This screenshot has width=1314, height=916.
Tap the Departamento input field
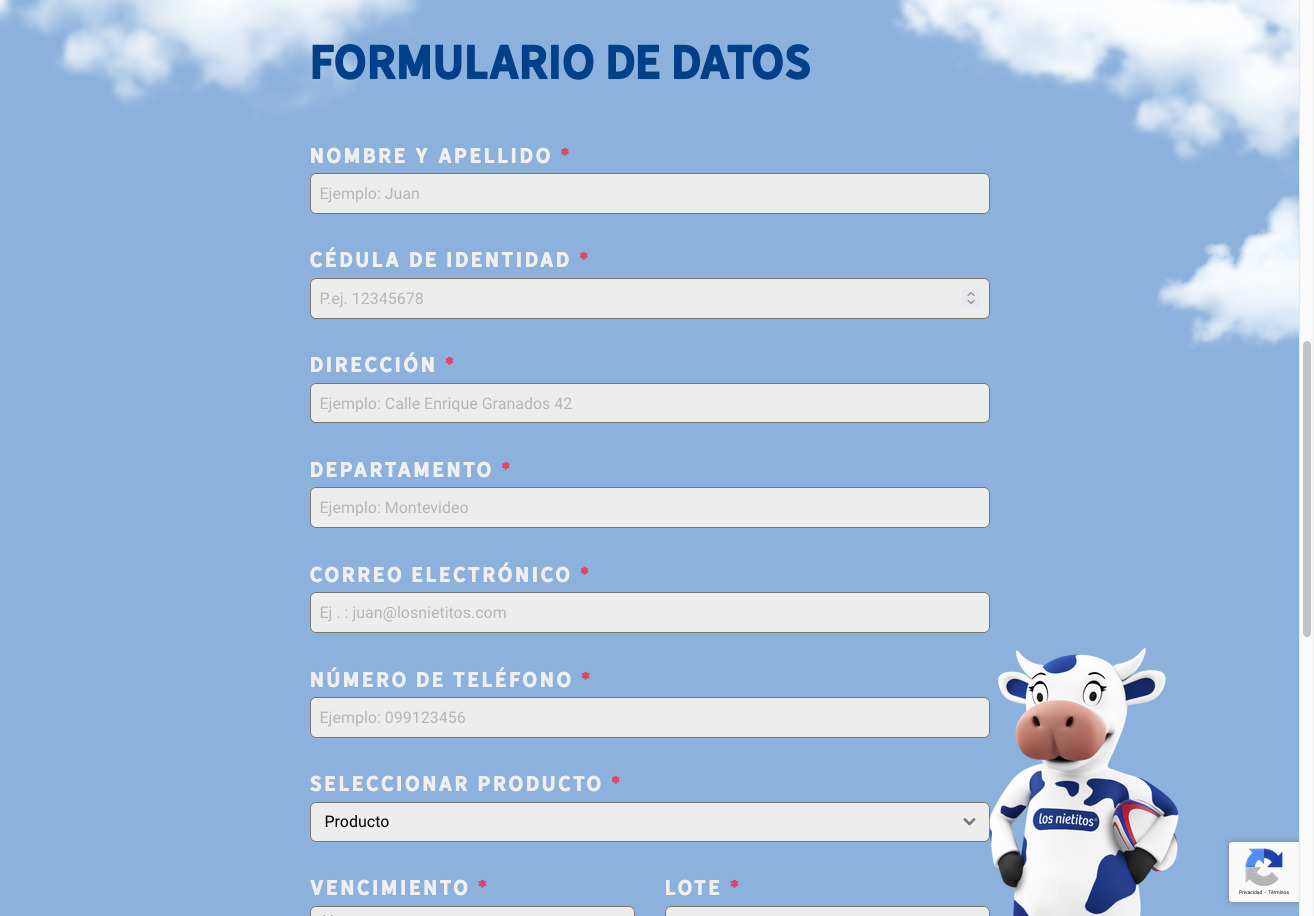(x=649, y=508)
